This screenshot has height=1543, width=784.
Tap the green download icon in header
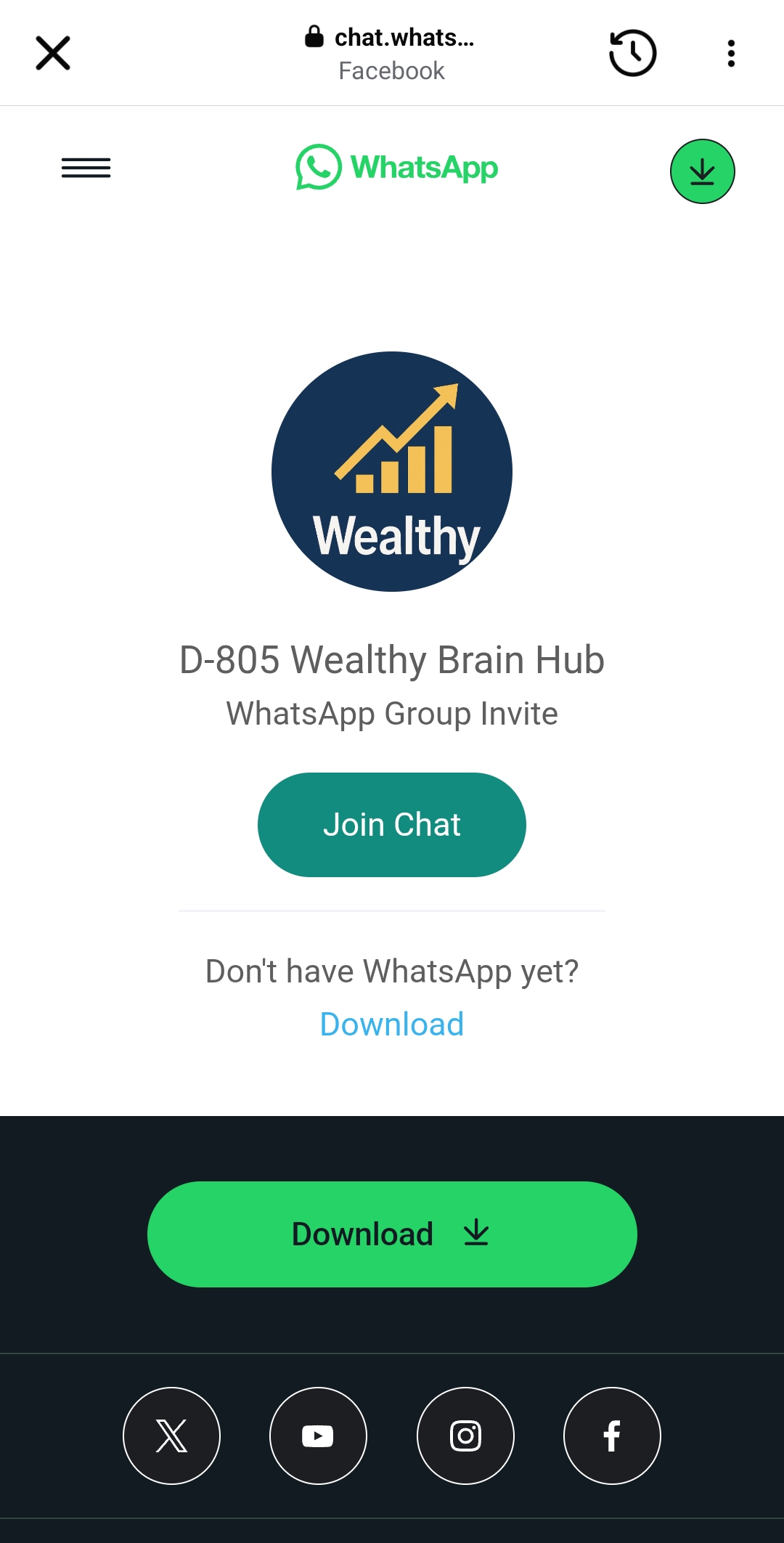click(702, 171)
